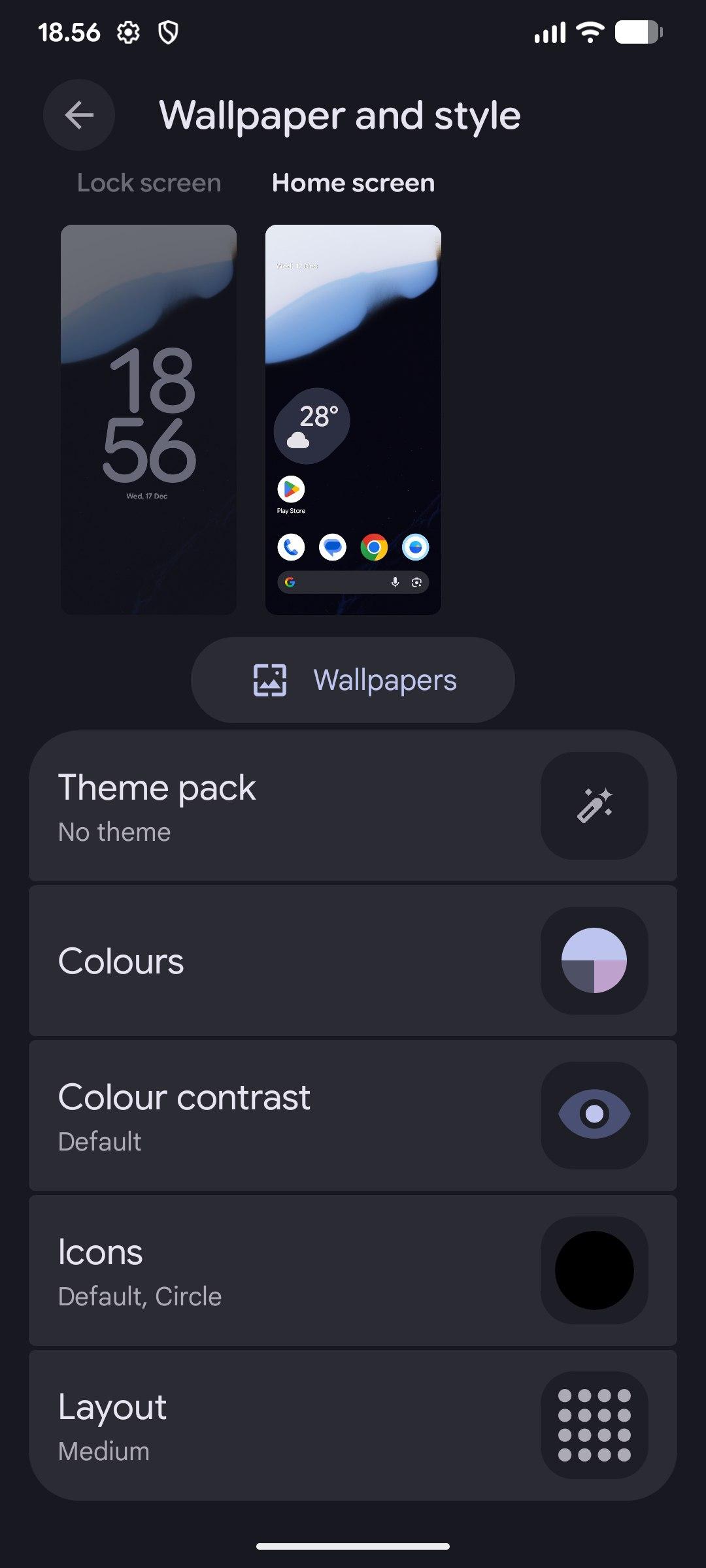Switch to the Lock screen tab
Image resolution: width=706 pixels, height=1568 pixels.
[x=149, y=183]
